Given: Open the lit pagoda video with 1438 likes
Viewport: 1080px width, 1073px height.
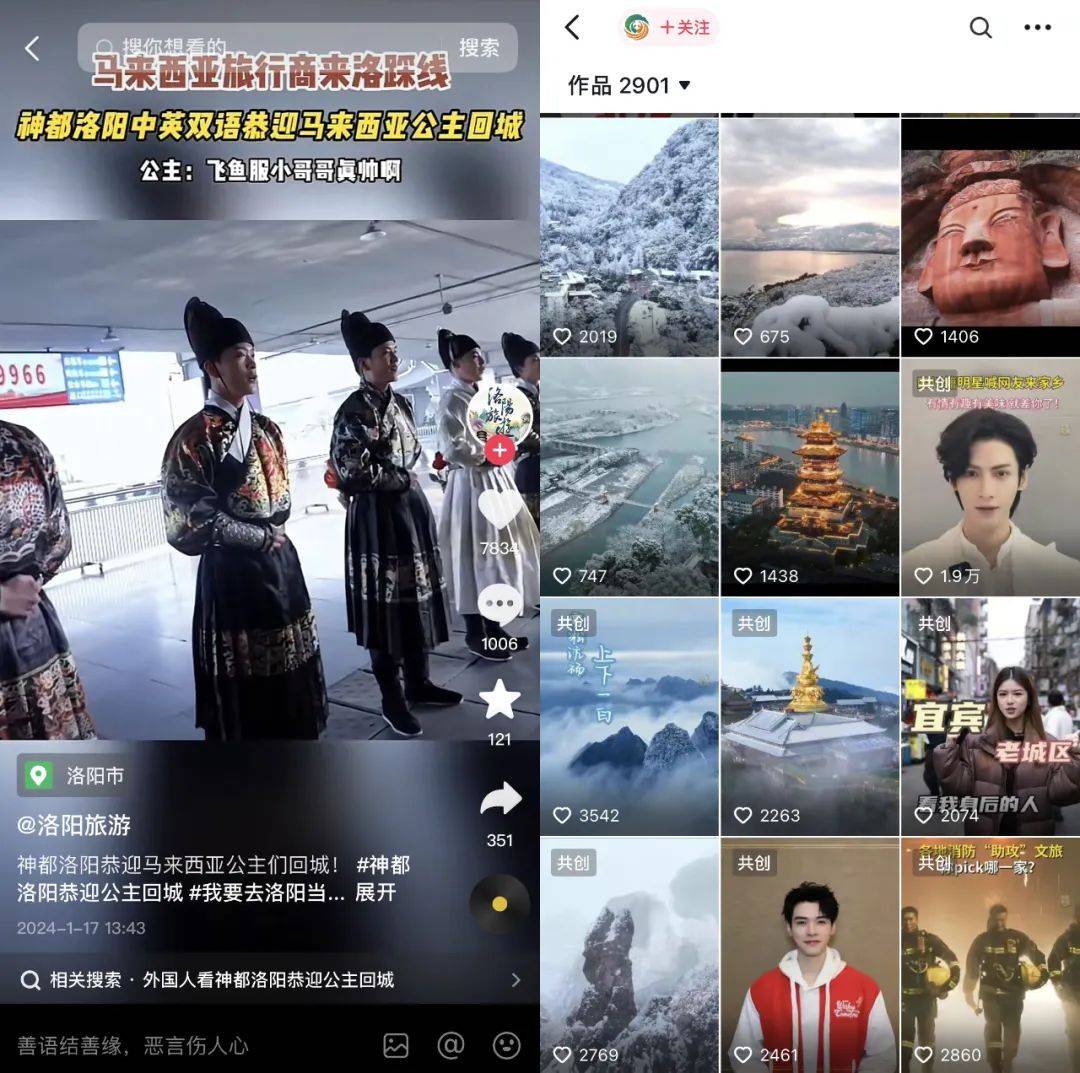Looking at the screenshot, I should tap(810, 477).
